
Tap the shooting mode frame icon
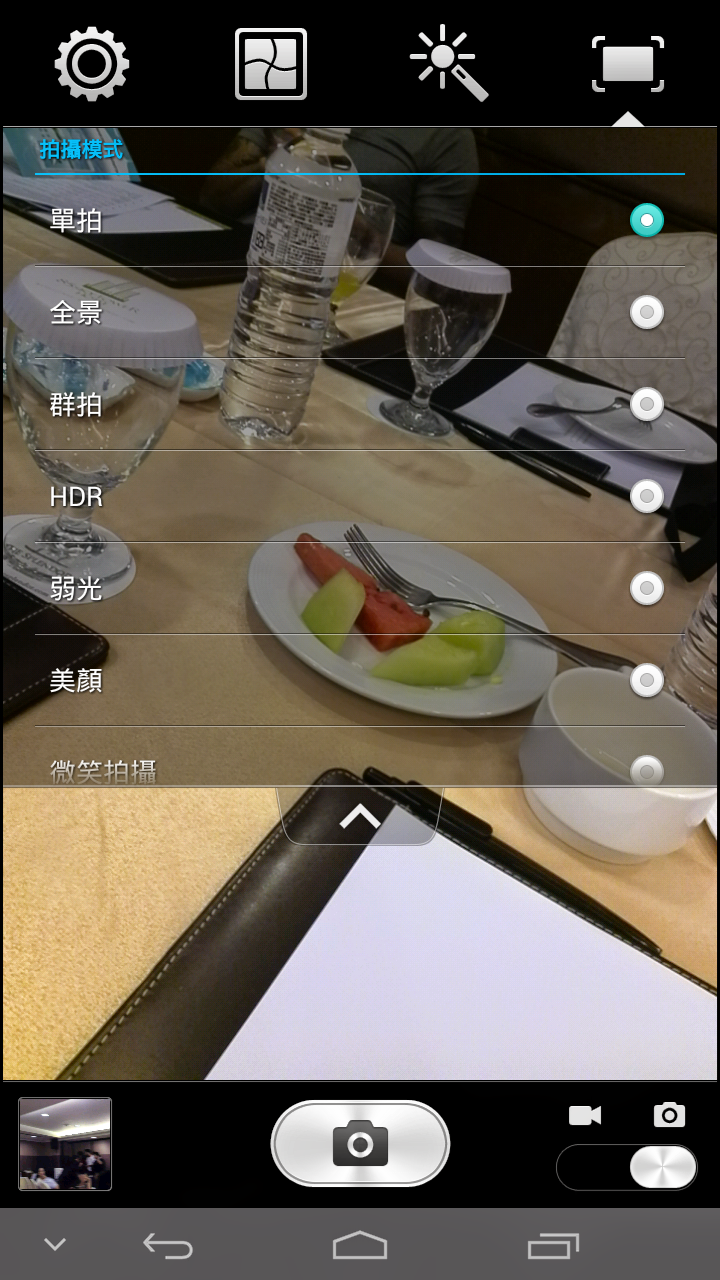(628, 64)
